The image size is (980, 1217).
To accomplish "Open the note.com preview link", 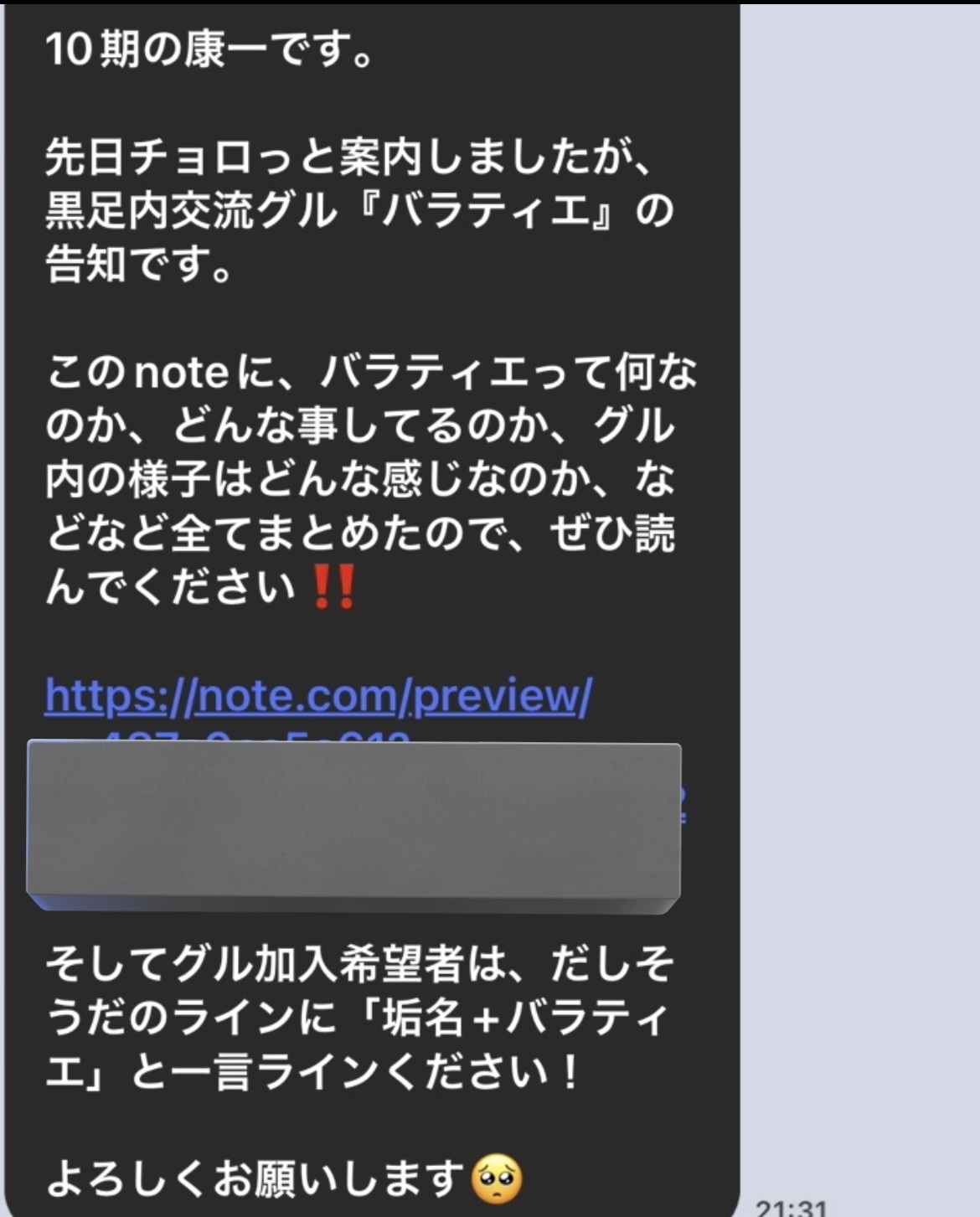I will click(317, 696).
